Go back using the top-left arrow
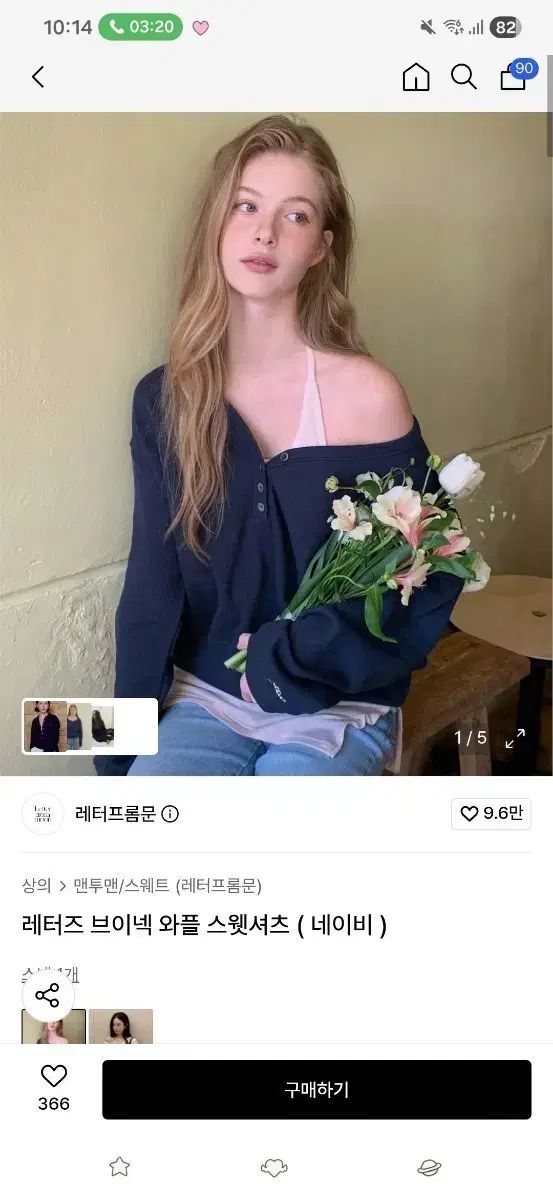 point(38,77)
